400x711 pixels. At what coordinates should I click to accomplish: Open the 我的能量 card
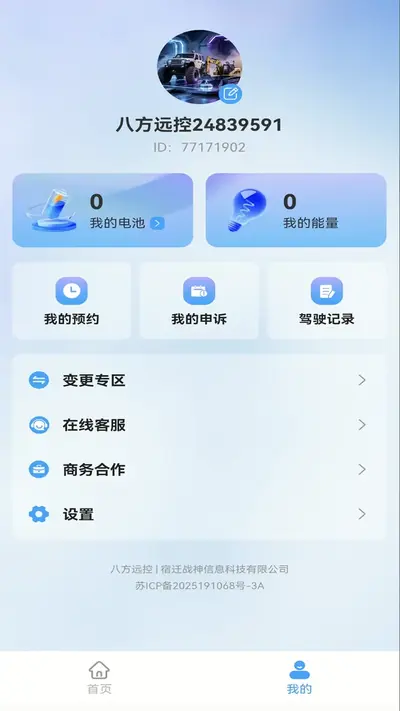296,210
